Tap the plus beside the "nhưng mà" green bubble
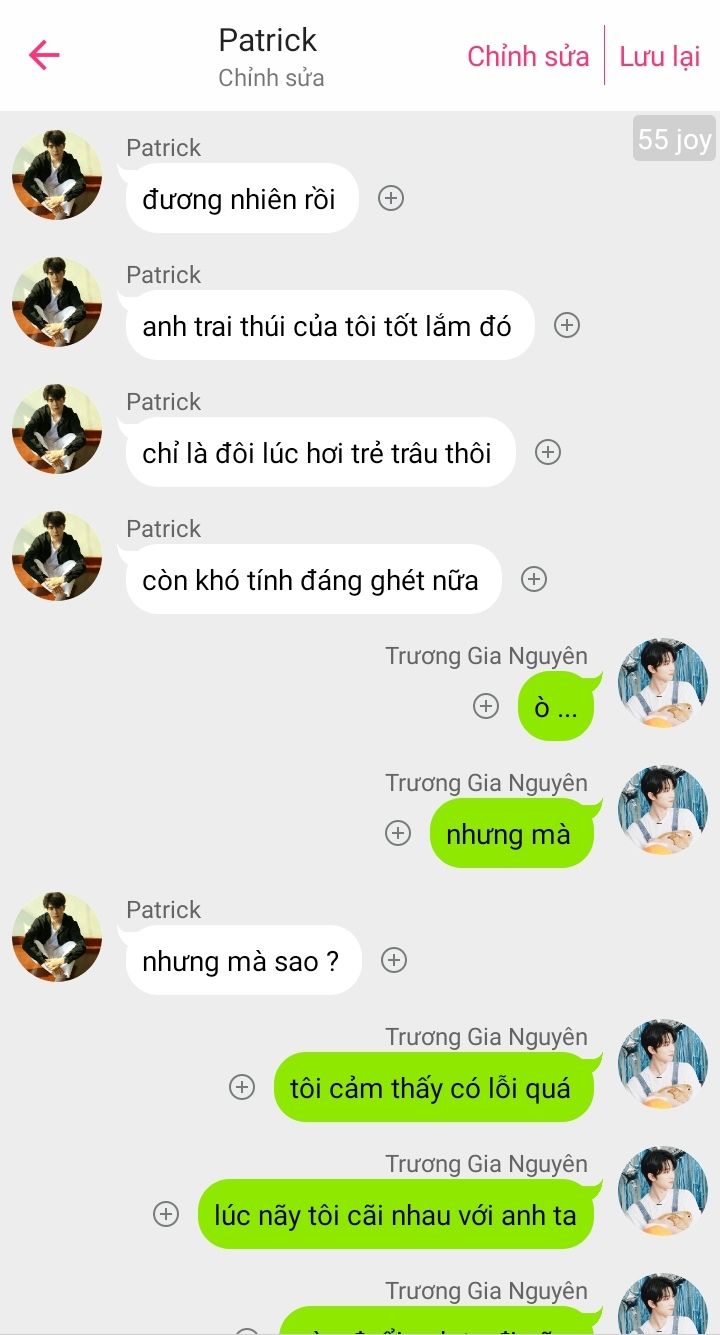Screen dimensions: 720x1335 [x=398, y=833]
